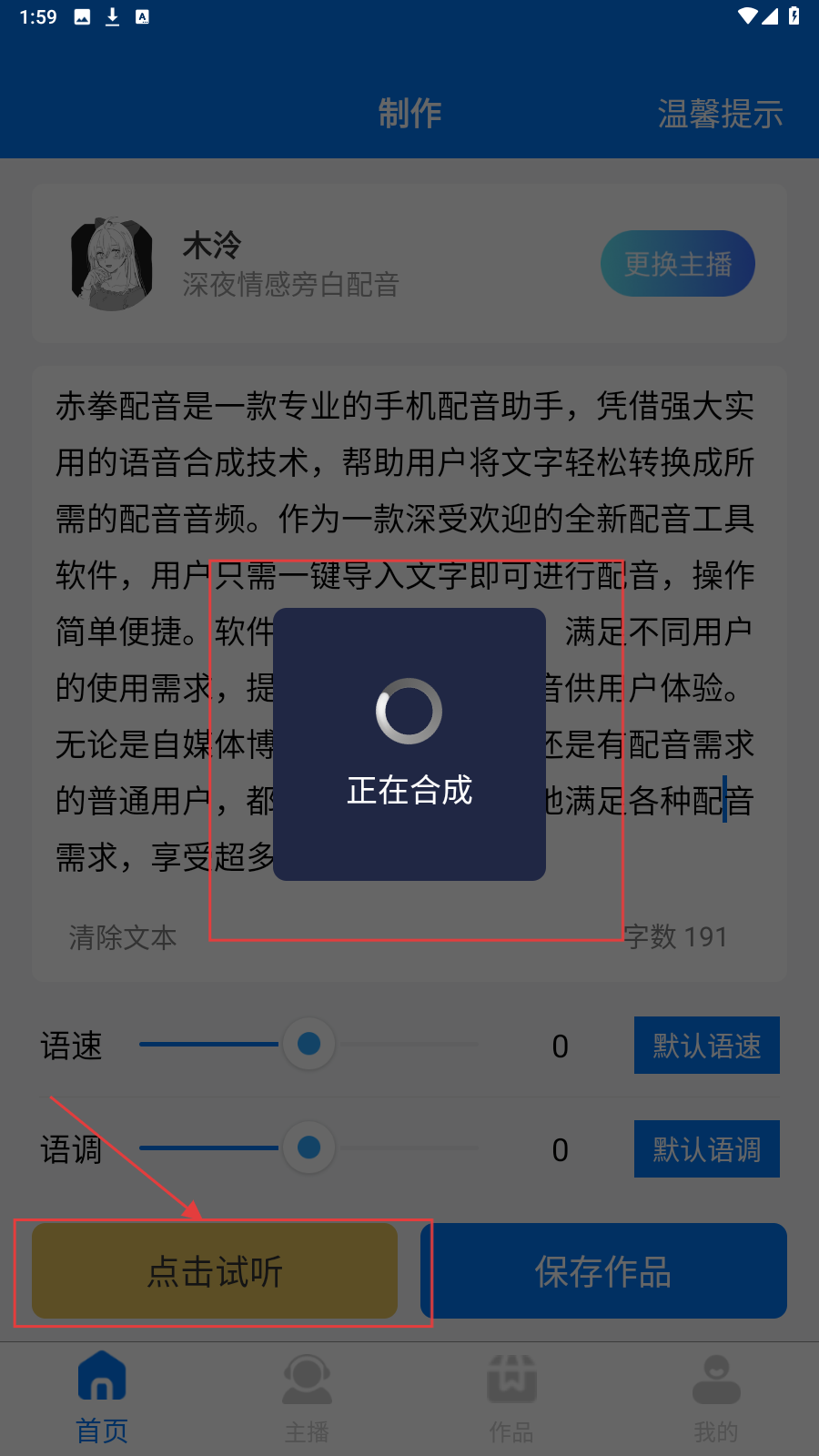Reset pitch with 默认语调
This screenshot has width=819, height=1456.
(706, 1149)
